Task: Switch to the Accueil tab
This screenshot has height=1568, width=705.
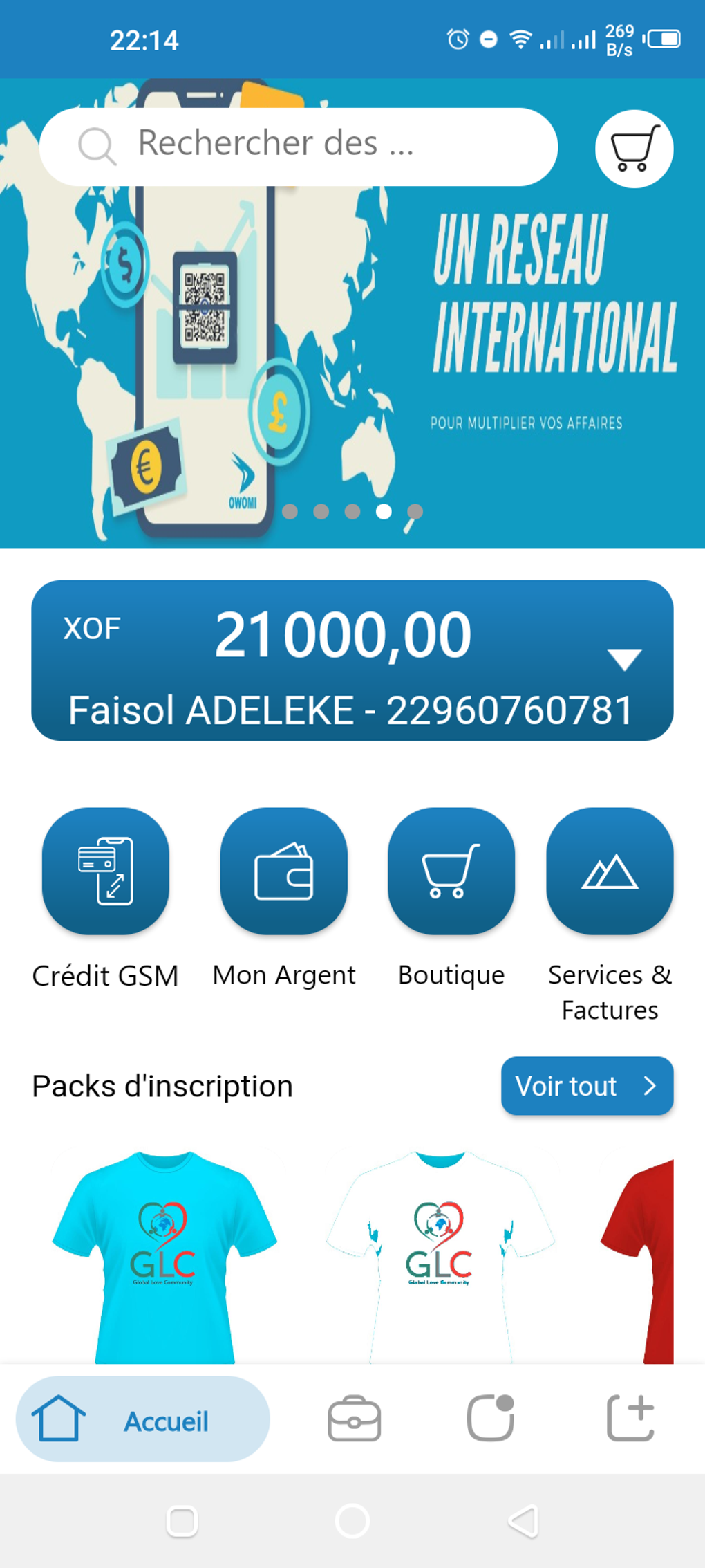Action: click(142, 1419)
